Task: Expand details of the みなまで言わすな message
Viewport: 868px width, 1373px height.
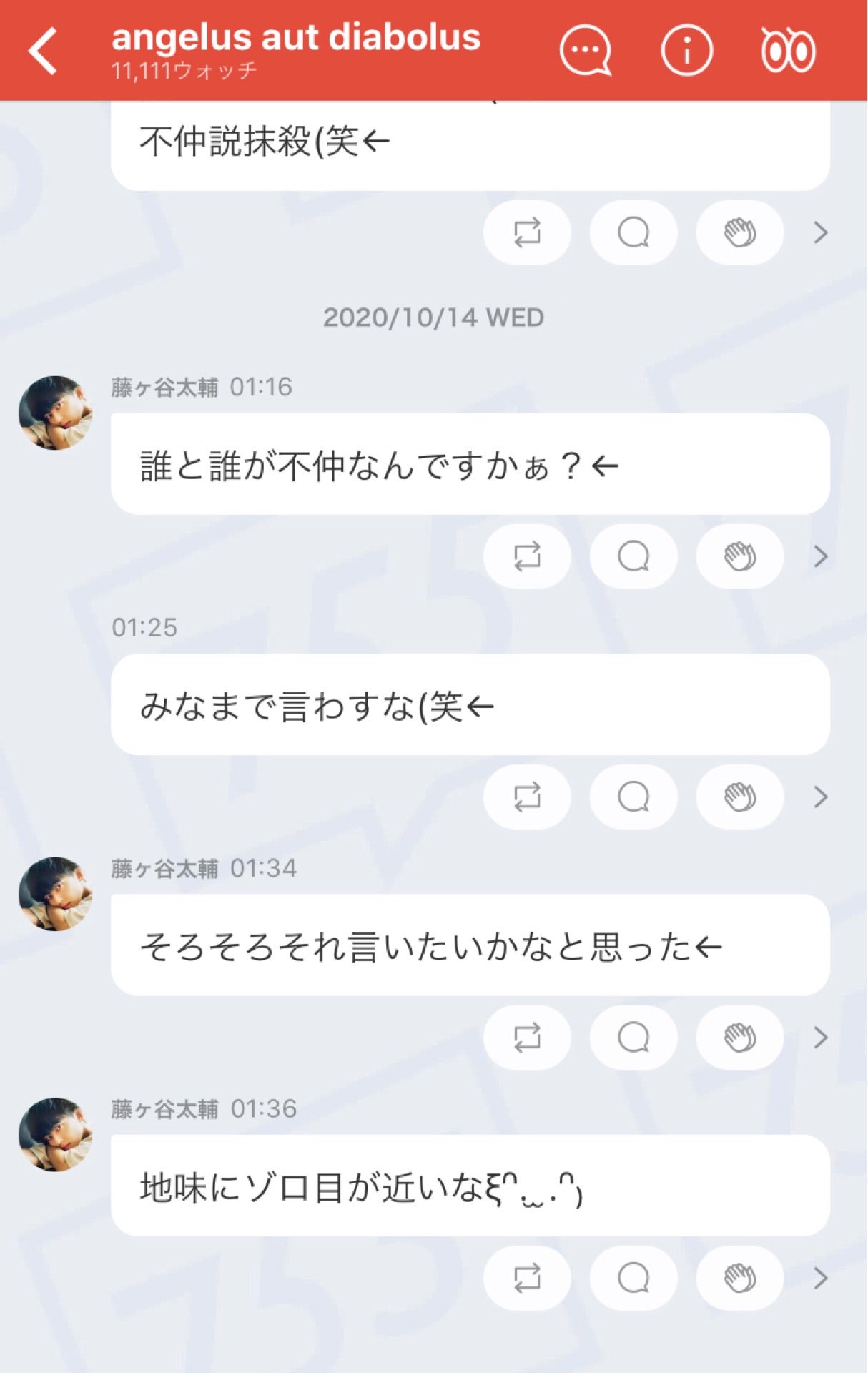Action: (x=821, y=797)
